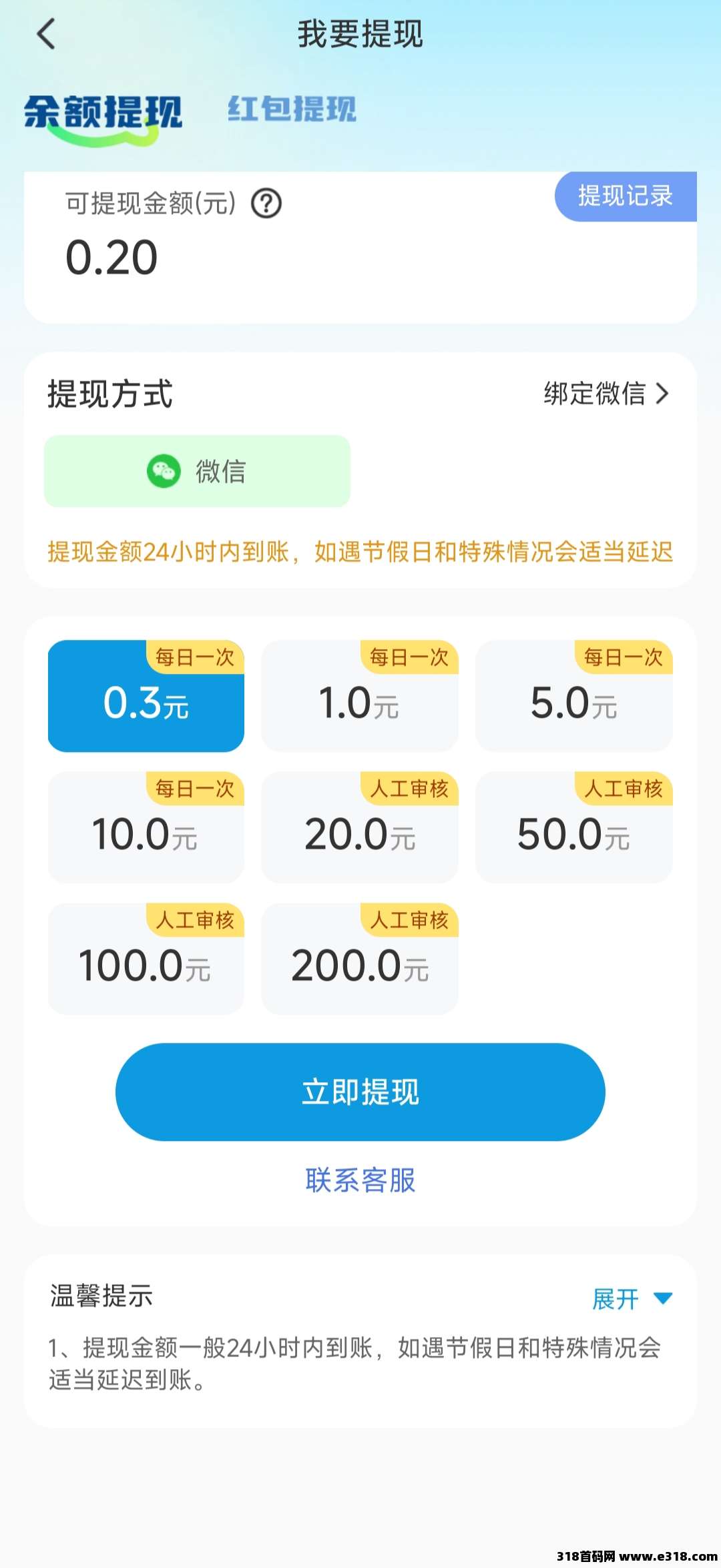
Task: Tap the help icon beside 可提现金额
Action: [266, 204]
